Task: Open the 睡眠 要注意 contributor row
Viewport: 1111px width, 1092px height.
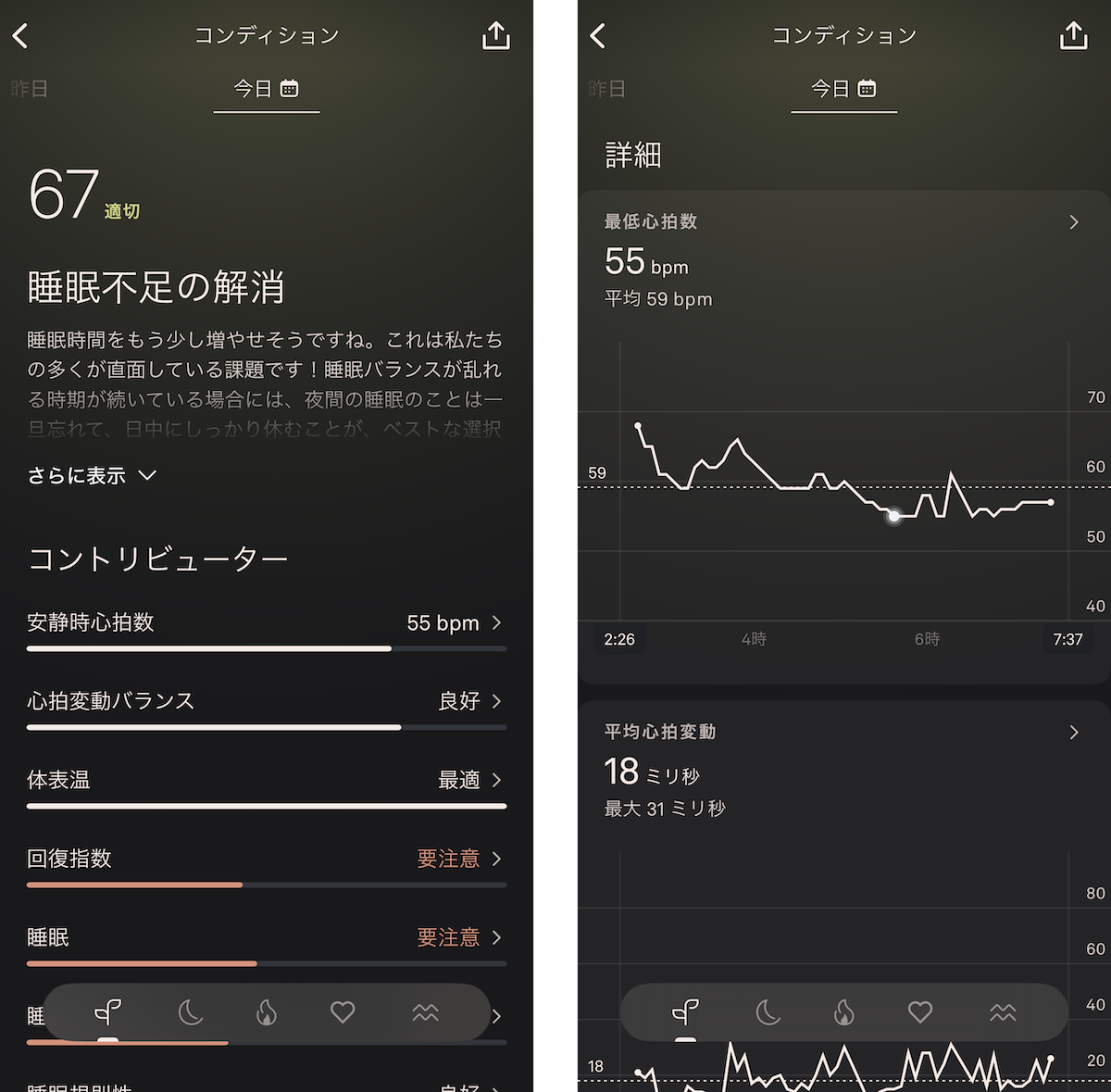Action: 266,937
